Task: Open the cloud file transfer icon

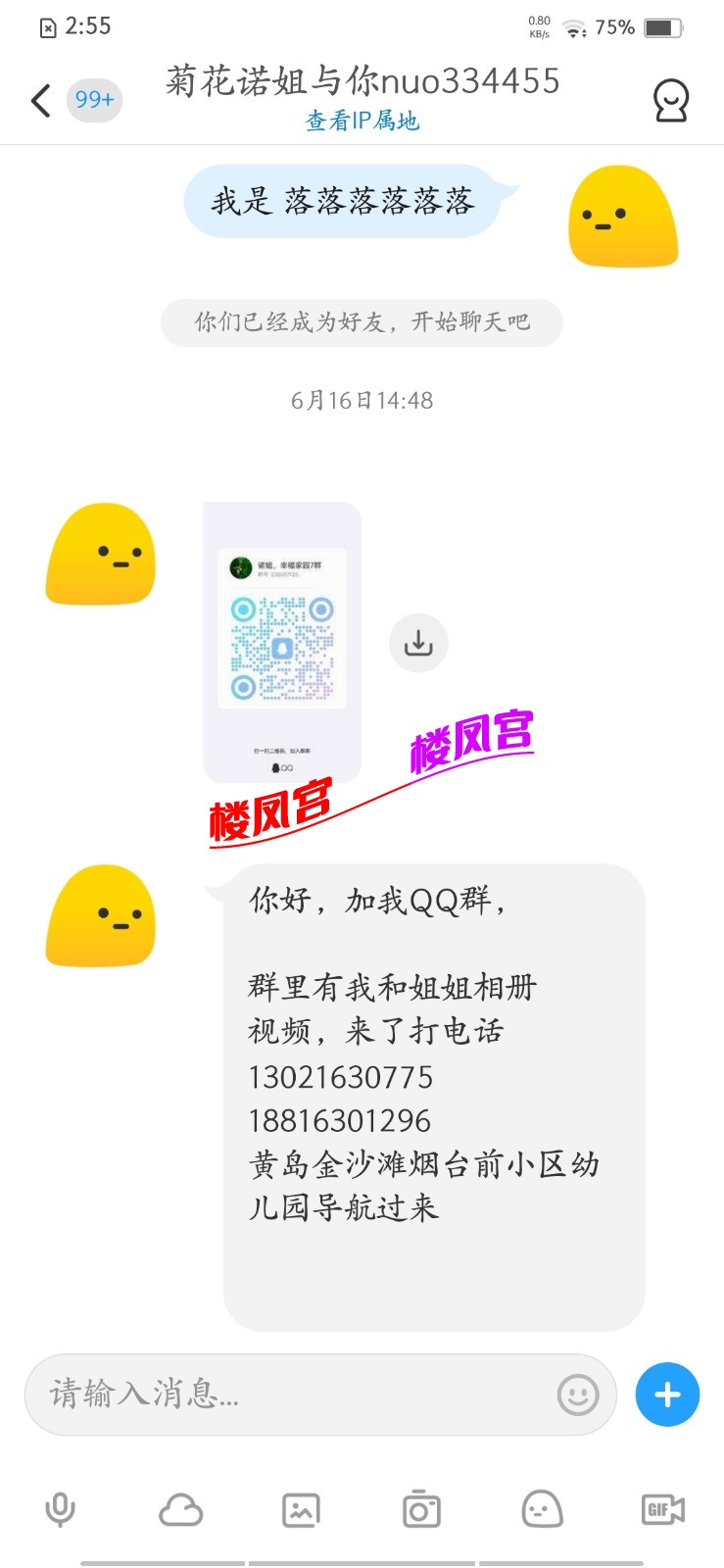Action: pos(180,1509)
